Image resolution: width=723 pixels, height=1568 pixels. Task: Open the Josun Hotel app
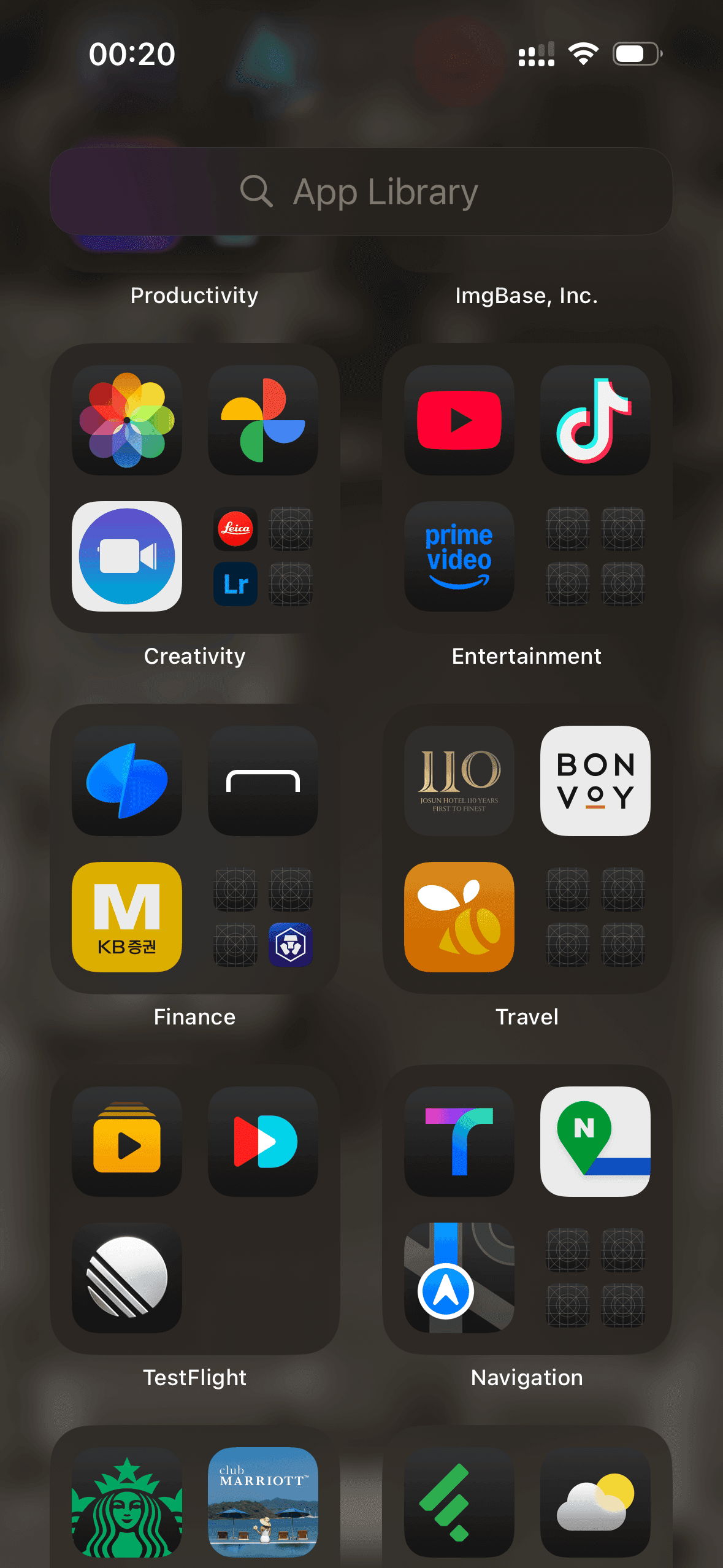pos(459,781)
